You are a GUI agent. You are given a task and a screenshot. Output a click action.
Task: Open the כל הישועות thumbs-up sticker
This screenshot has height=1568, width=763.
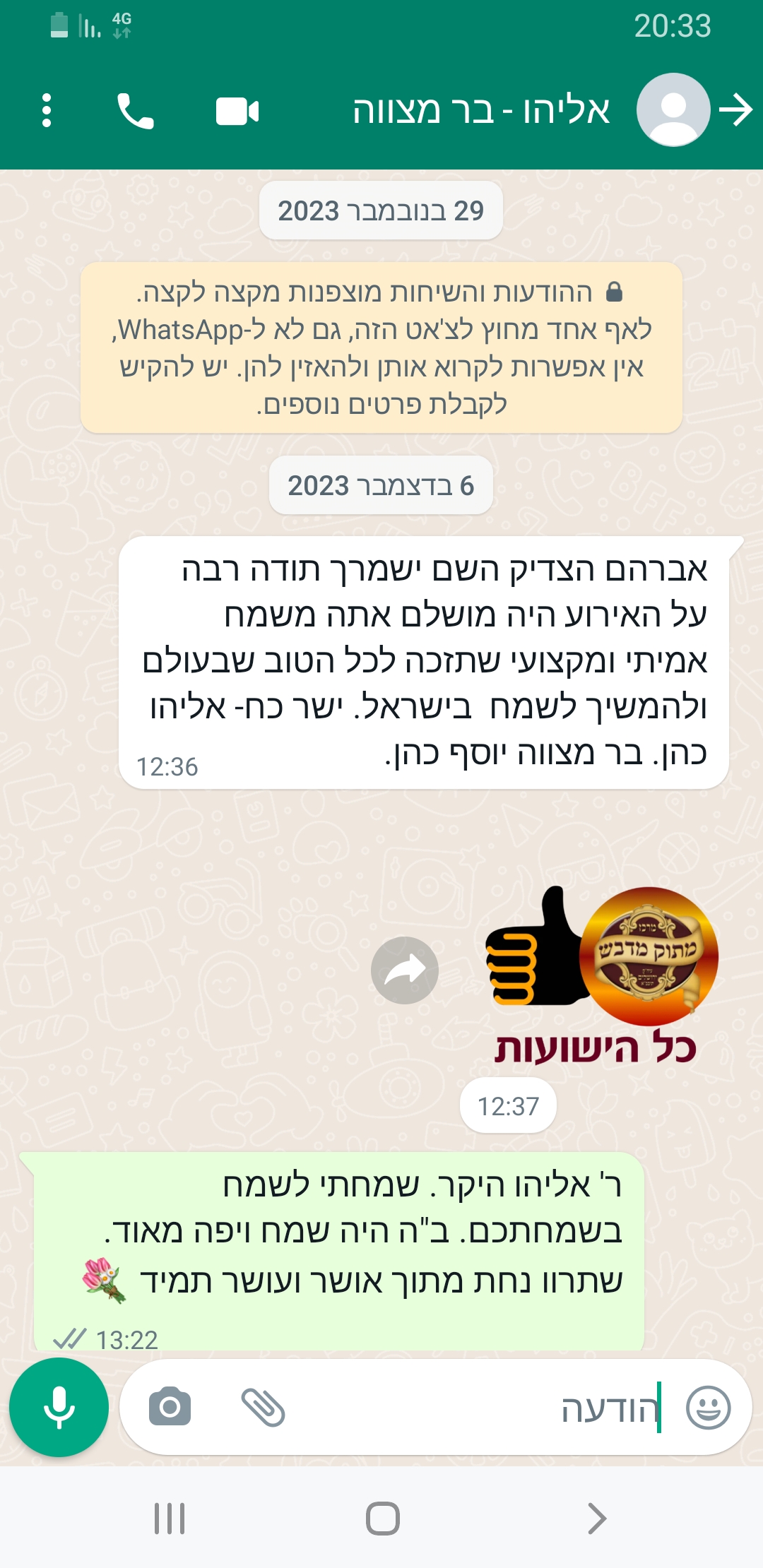[x=602, y=976]
